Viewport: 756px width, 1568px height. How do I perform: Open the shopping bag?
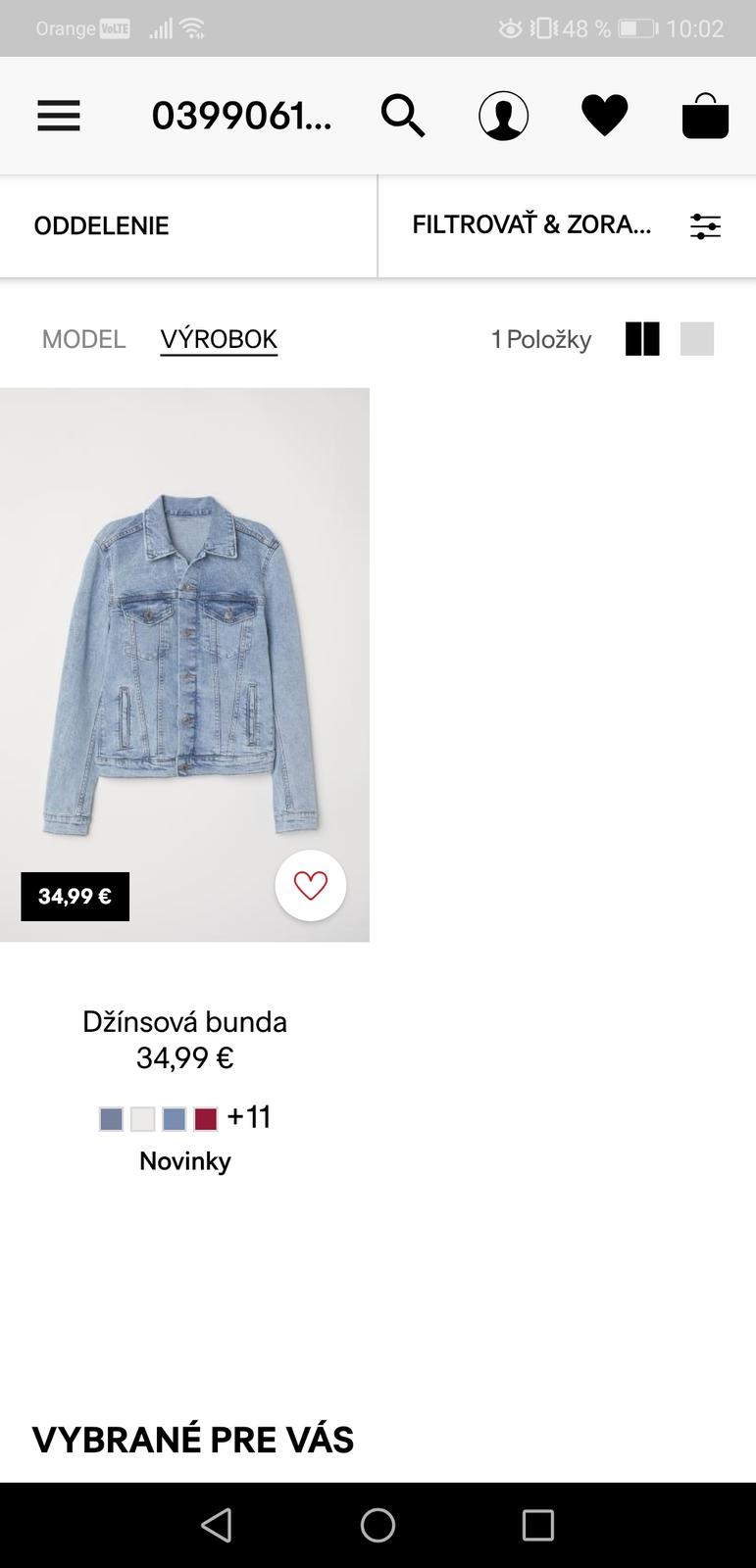tap(705, 117)
